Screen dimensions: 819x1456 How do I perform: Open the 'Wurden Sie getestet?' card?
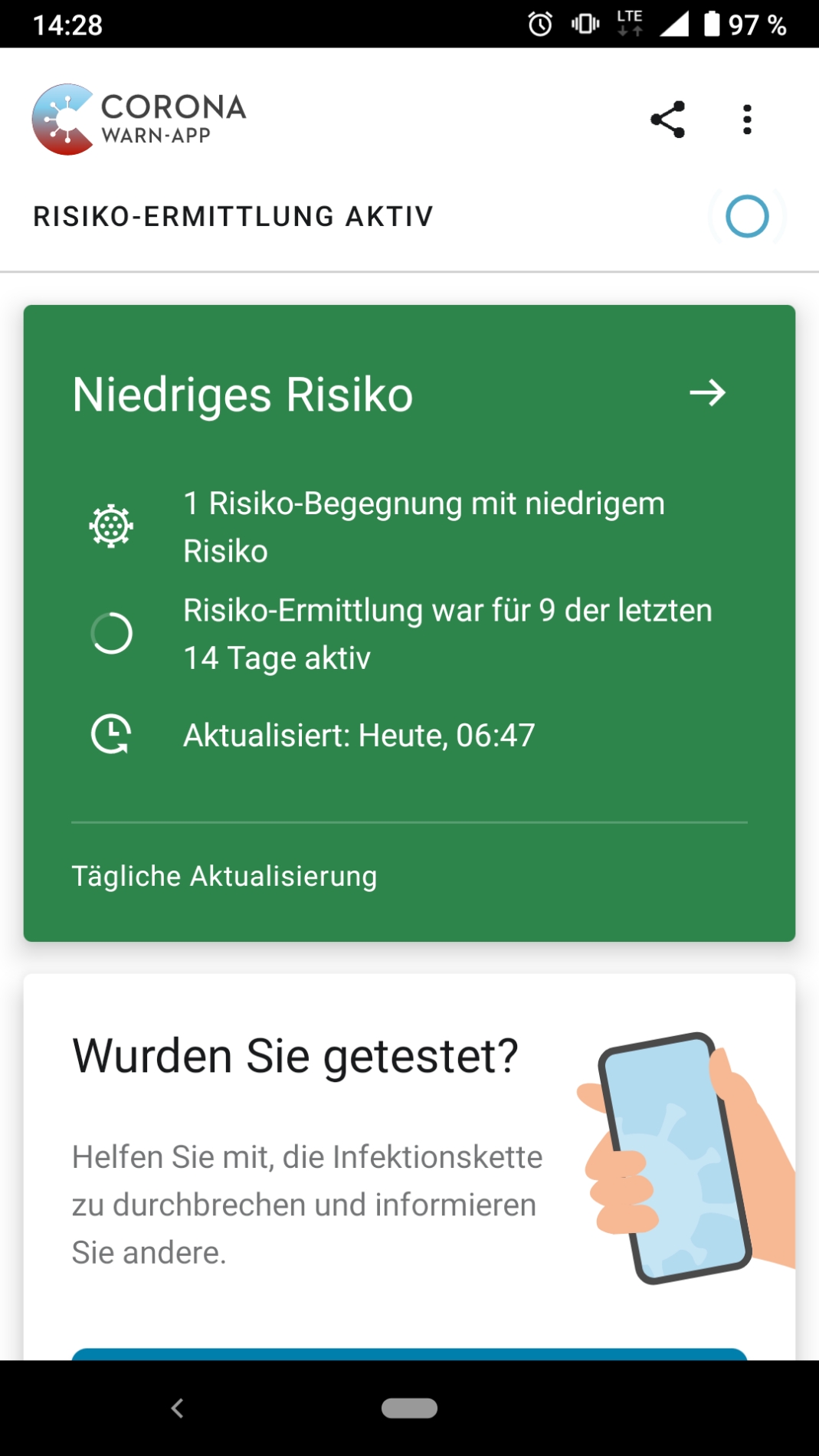[x=409, y=1149]
